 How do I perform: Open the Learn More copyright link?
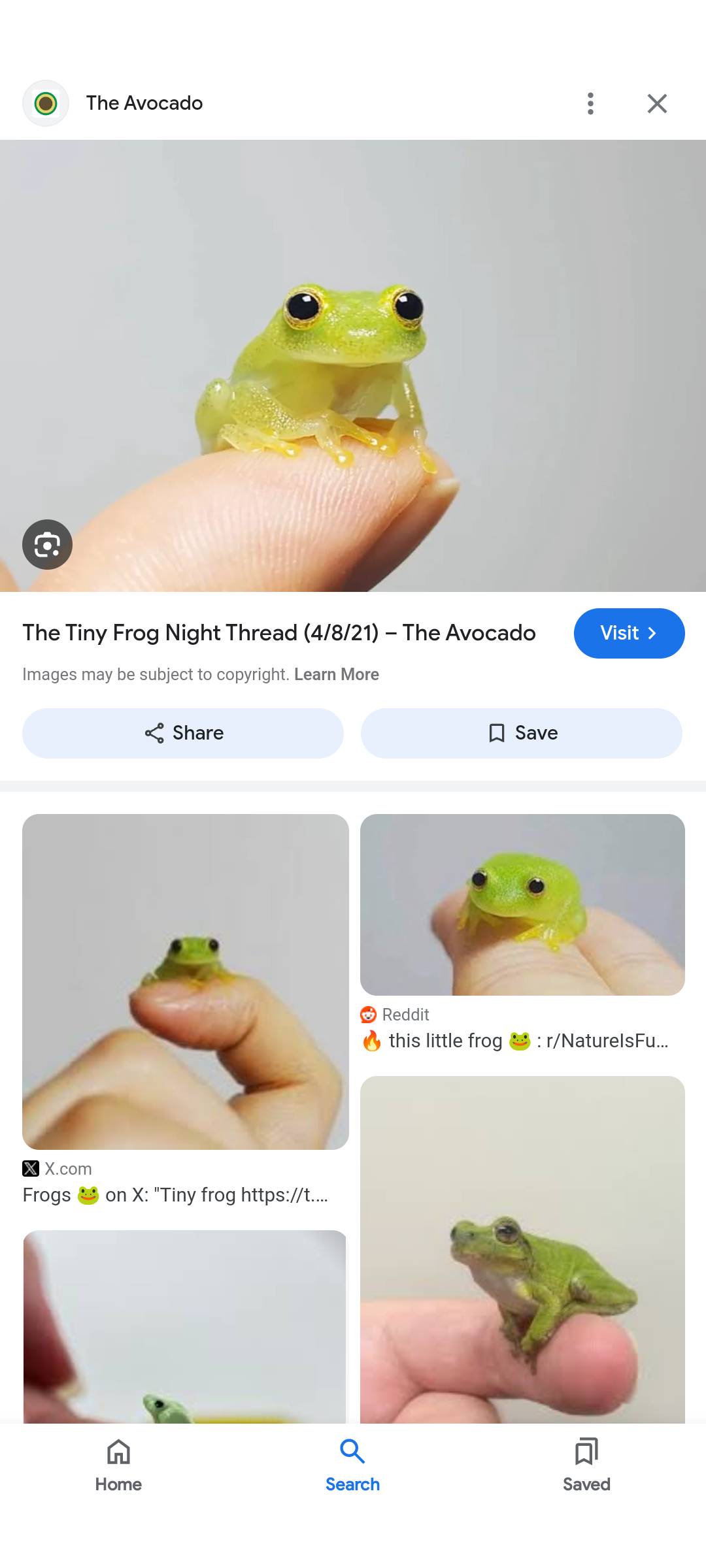point(337,674)
